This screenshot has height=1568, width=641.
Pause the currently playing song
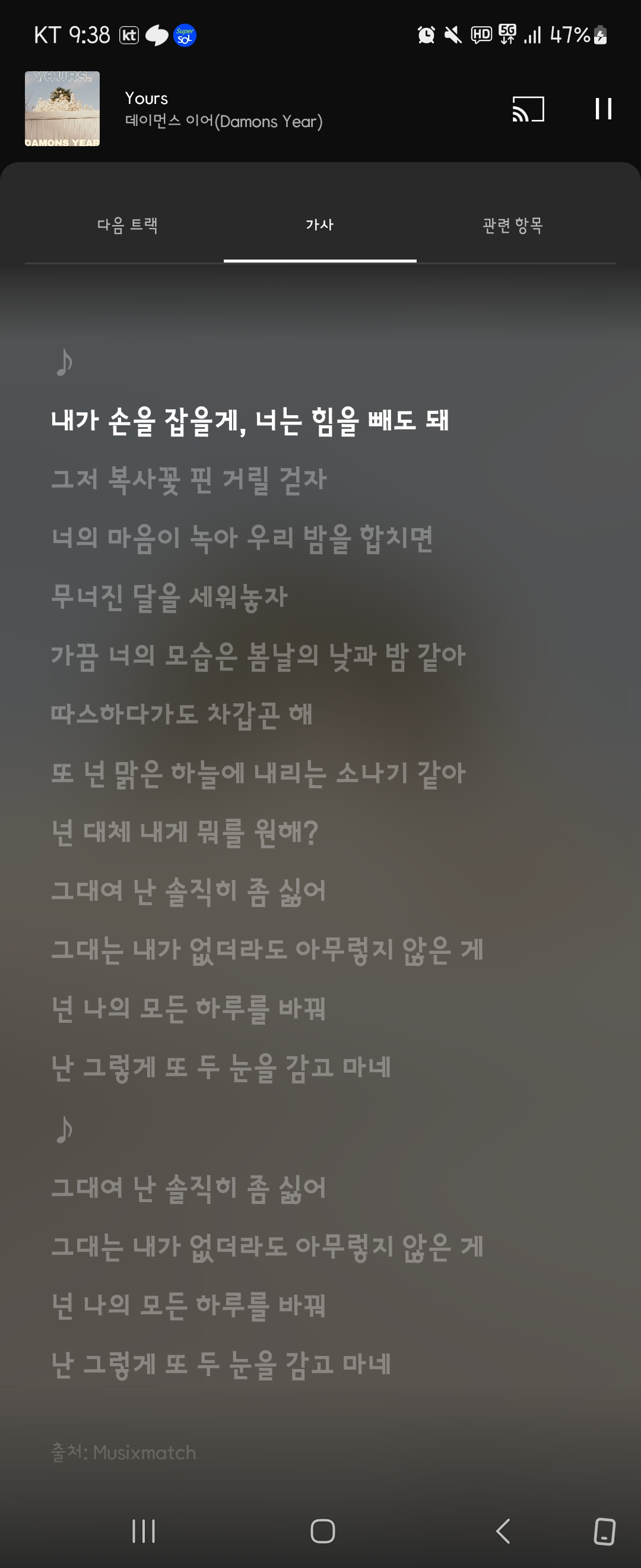(602, 109)
